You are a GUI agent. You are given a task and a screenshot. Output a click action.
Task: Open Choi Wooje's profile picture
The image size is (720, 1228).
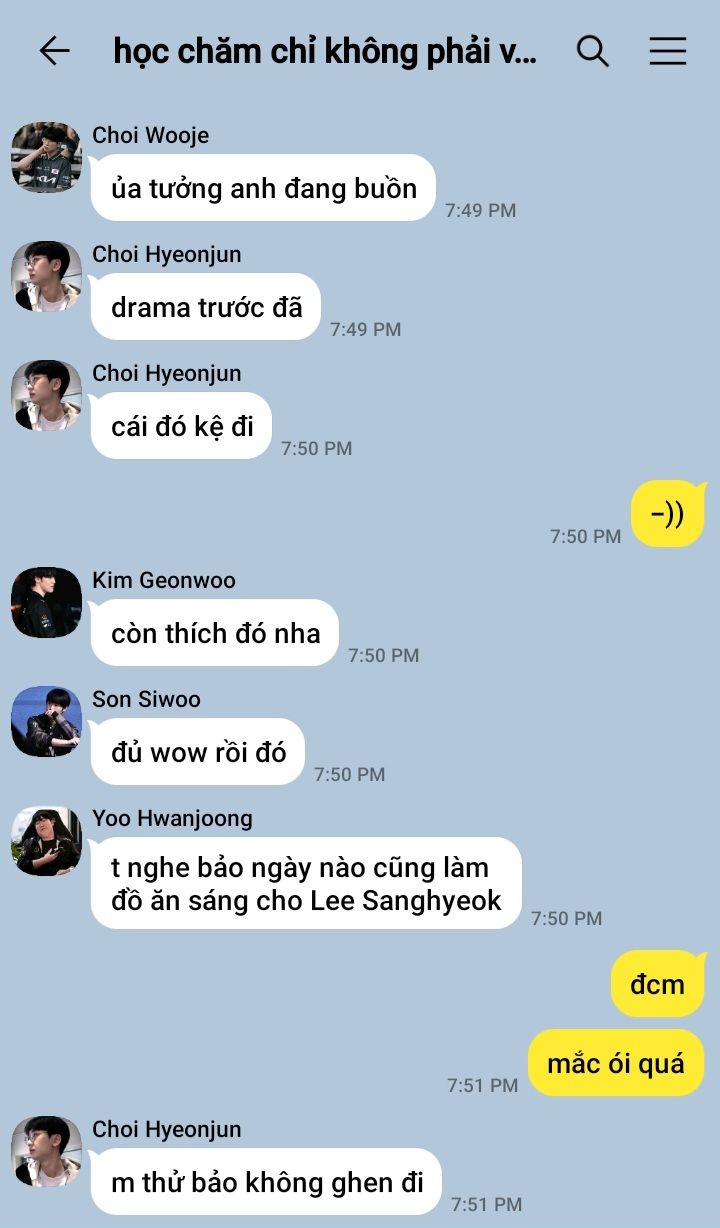pyautogui.click(x=46, y=157)
